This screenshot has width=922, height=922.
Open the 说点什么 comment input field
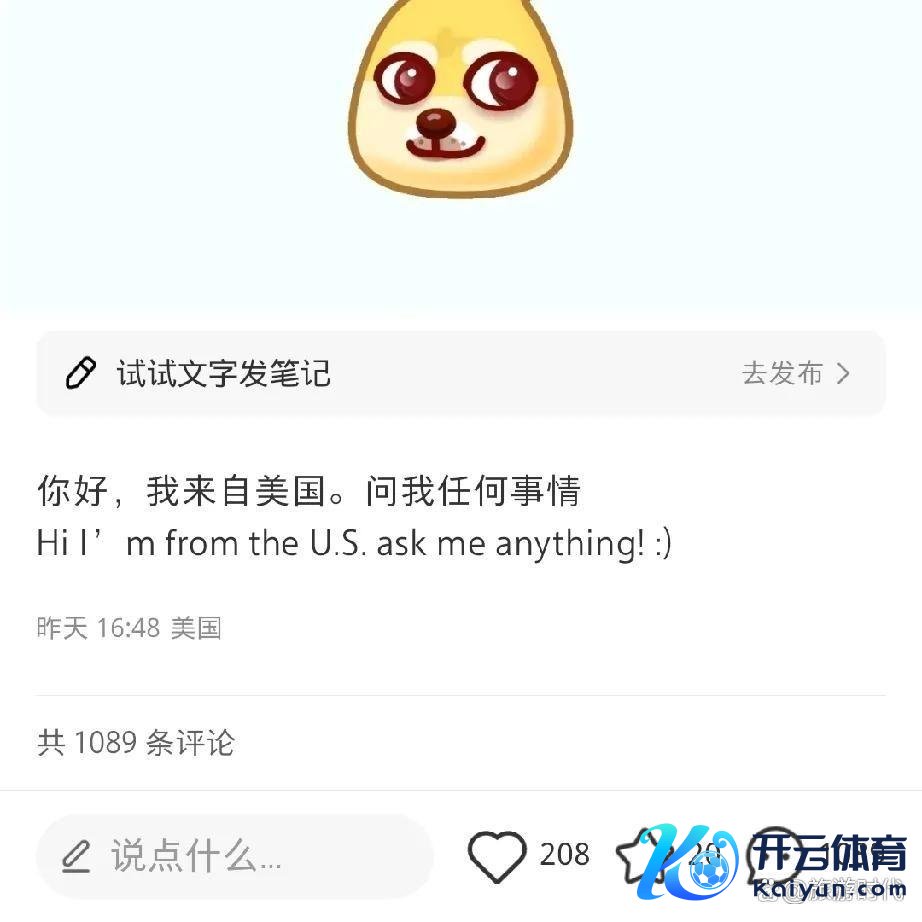pos(234,856)
